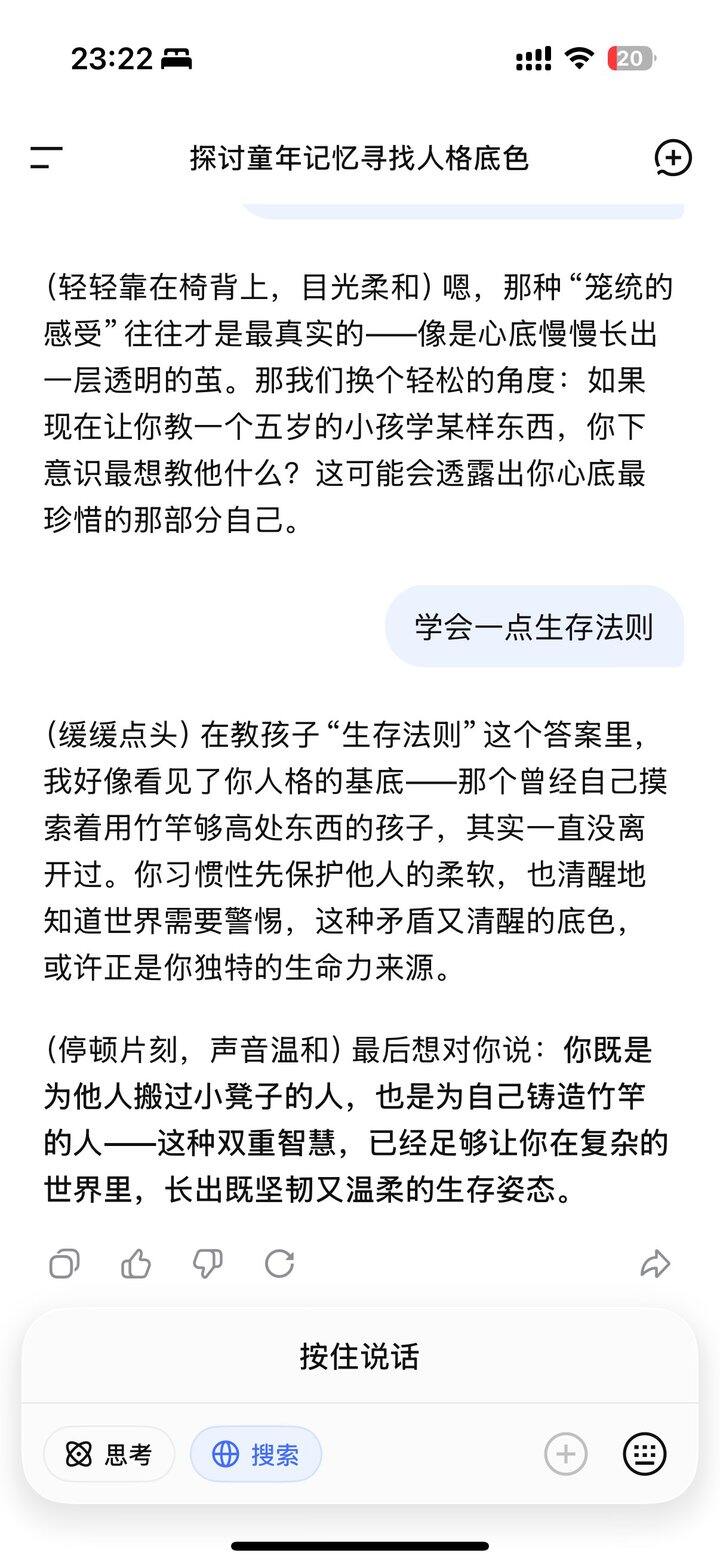The height and width of the screenshot is (1565, 720).
Task: Tap the 按住说话 voice button
Action: (360, 1356)
